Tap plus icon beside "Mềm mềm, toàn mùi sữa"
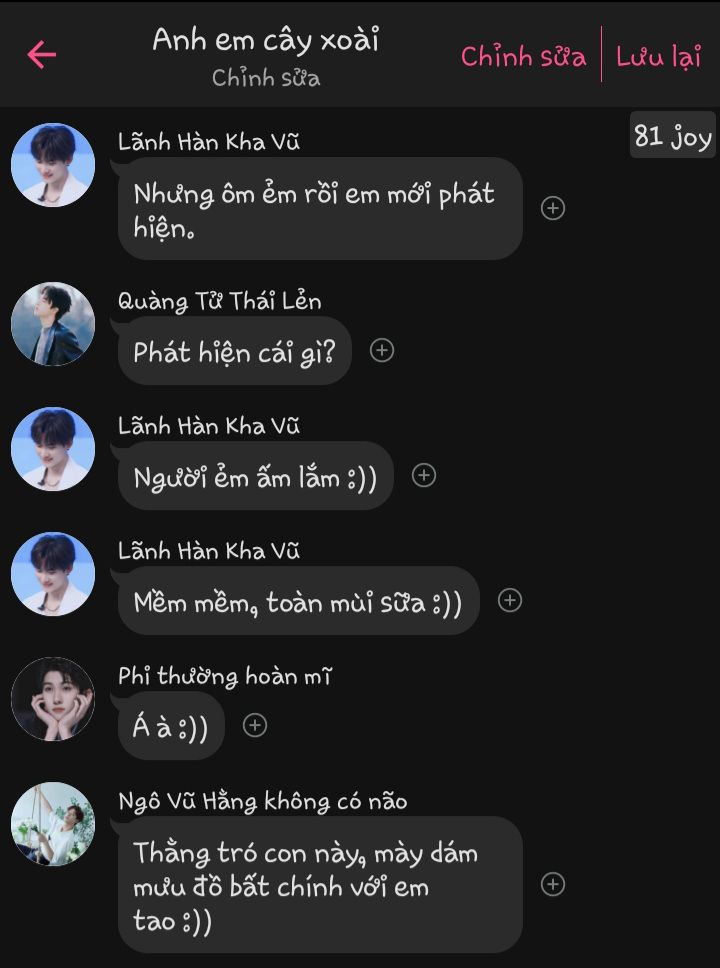 [510, 600]
